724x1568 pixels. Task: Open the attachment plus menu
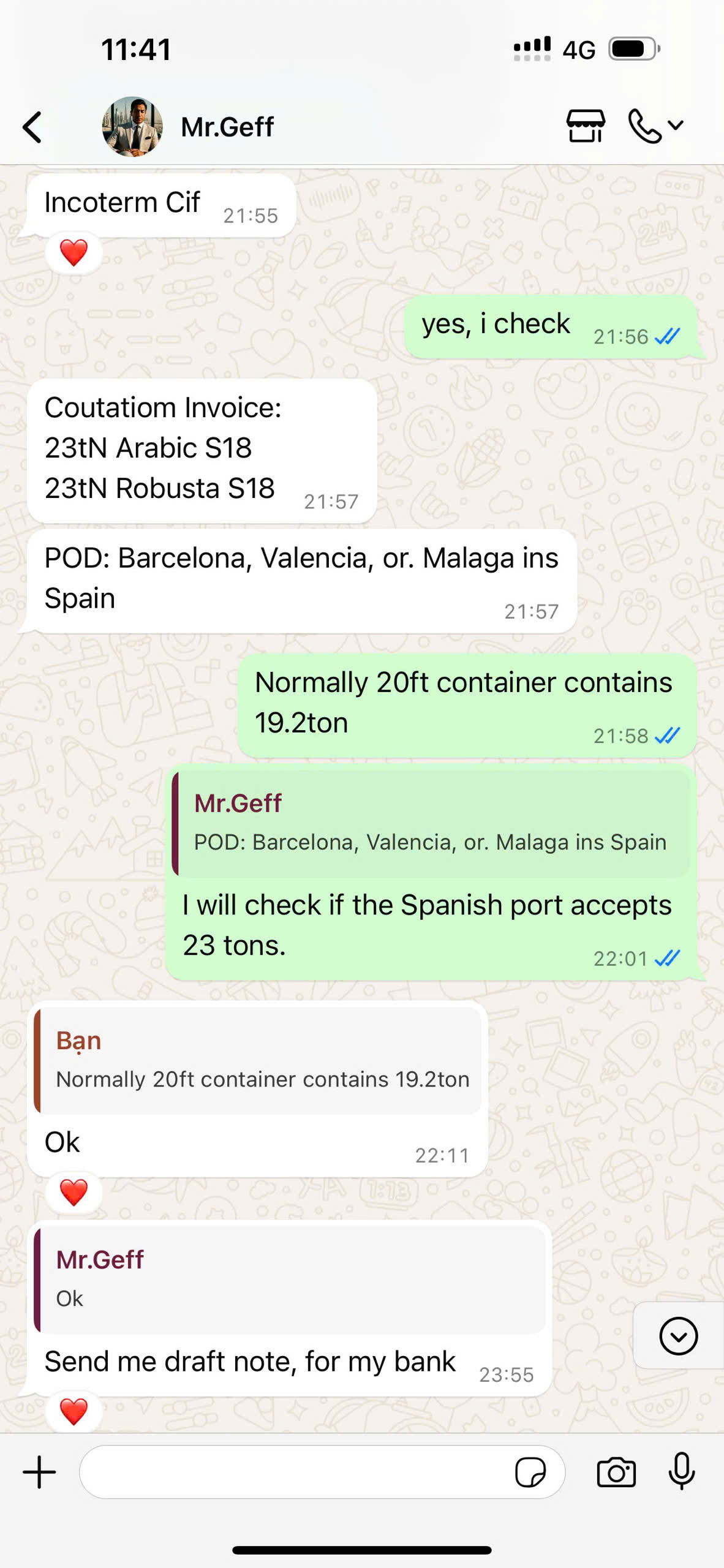pyautogui.click(x=39, y=1472)
